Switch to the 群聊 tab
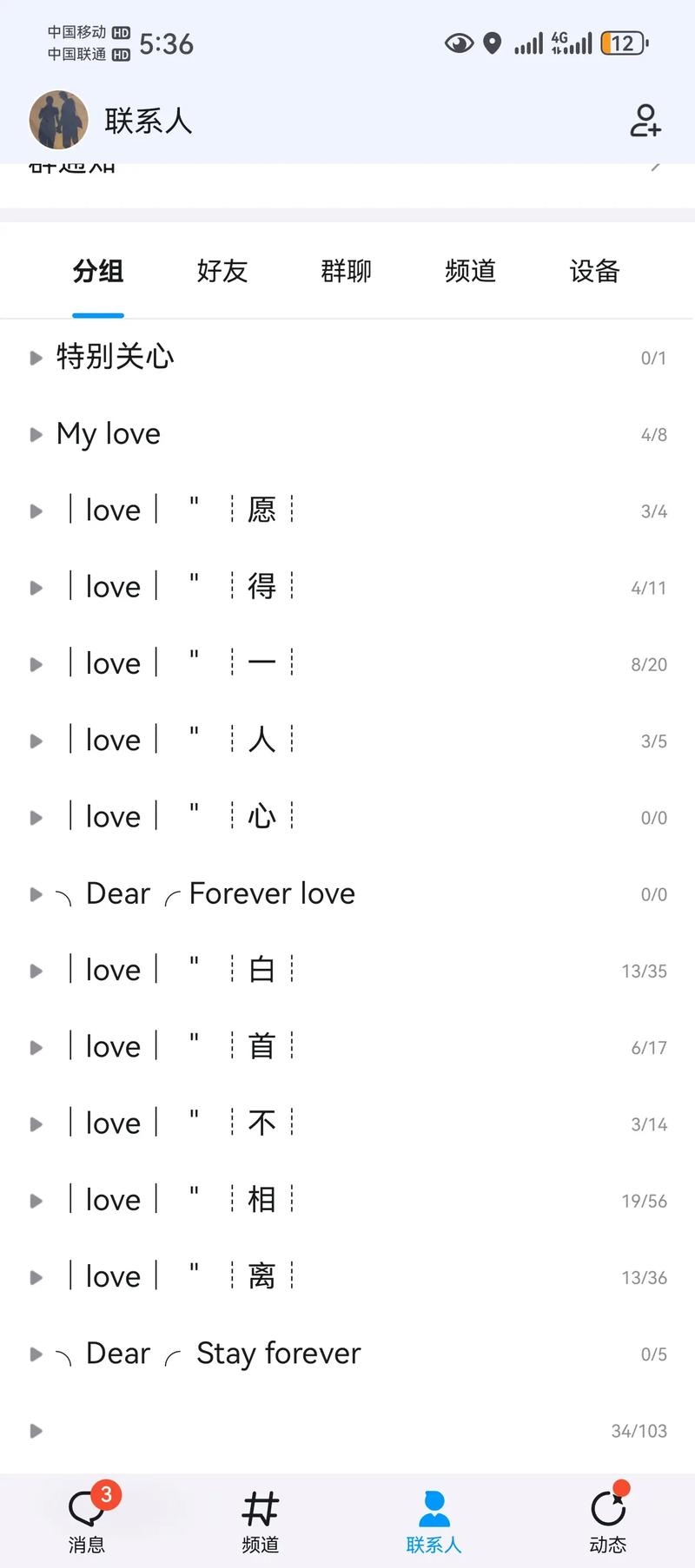The width and height of the screenshot is (695, 1568). point(346,271)
